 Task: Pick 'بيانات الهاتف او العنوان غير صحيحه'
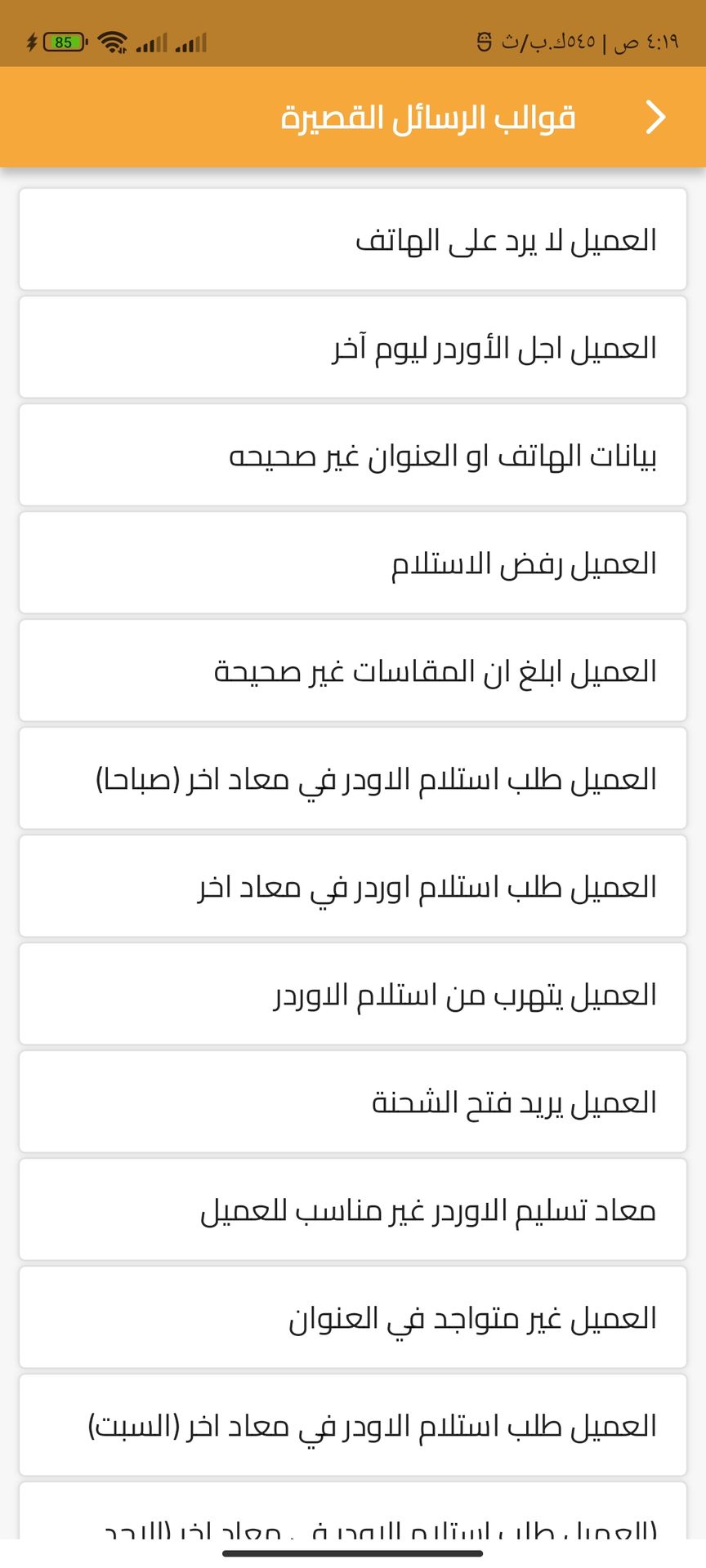point(353,456)
